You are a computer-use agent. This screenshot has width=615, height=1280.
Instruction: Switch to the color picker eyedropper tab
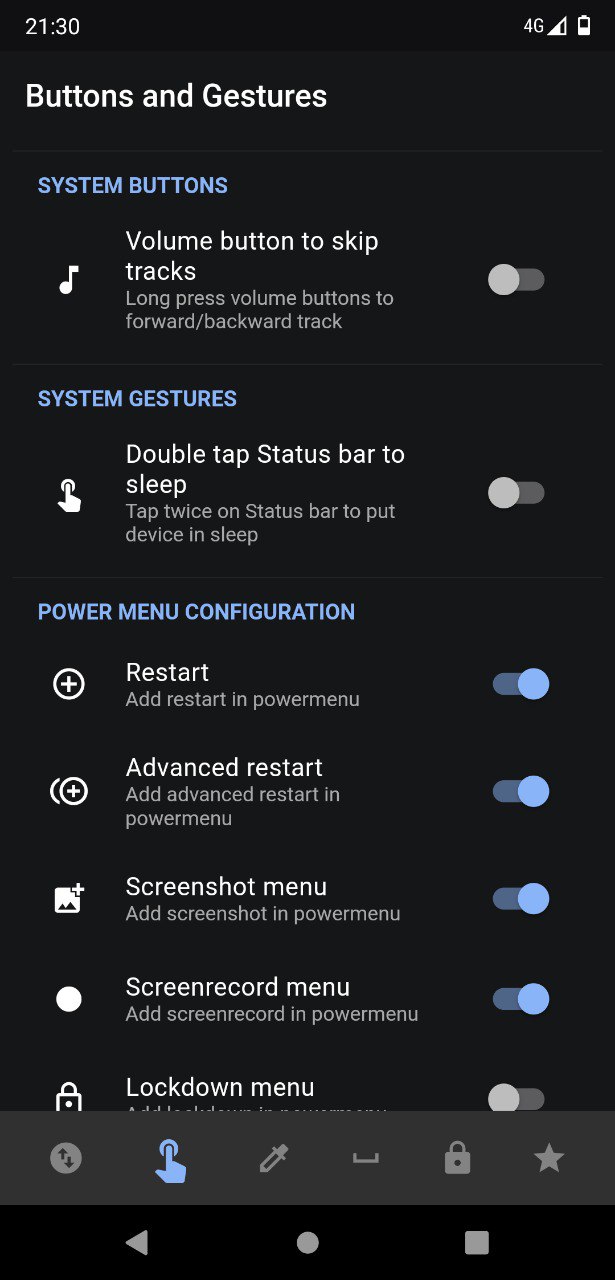pyautogui.click(x=273, y=1158)
